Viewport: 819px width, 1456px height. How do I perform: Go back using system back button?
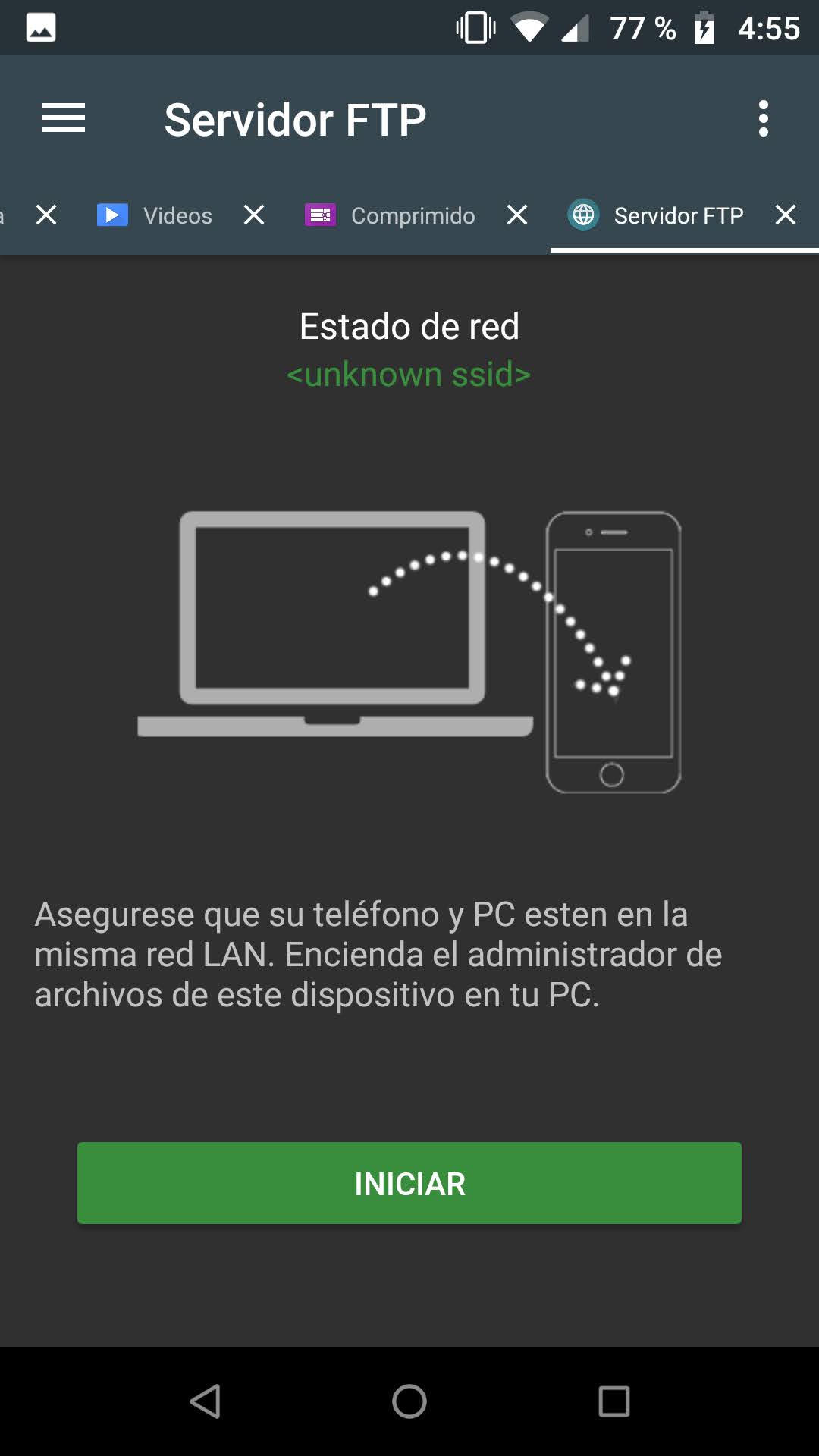[x=205, y=1401]
